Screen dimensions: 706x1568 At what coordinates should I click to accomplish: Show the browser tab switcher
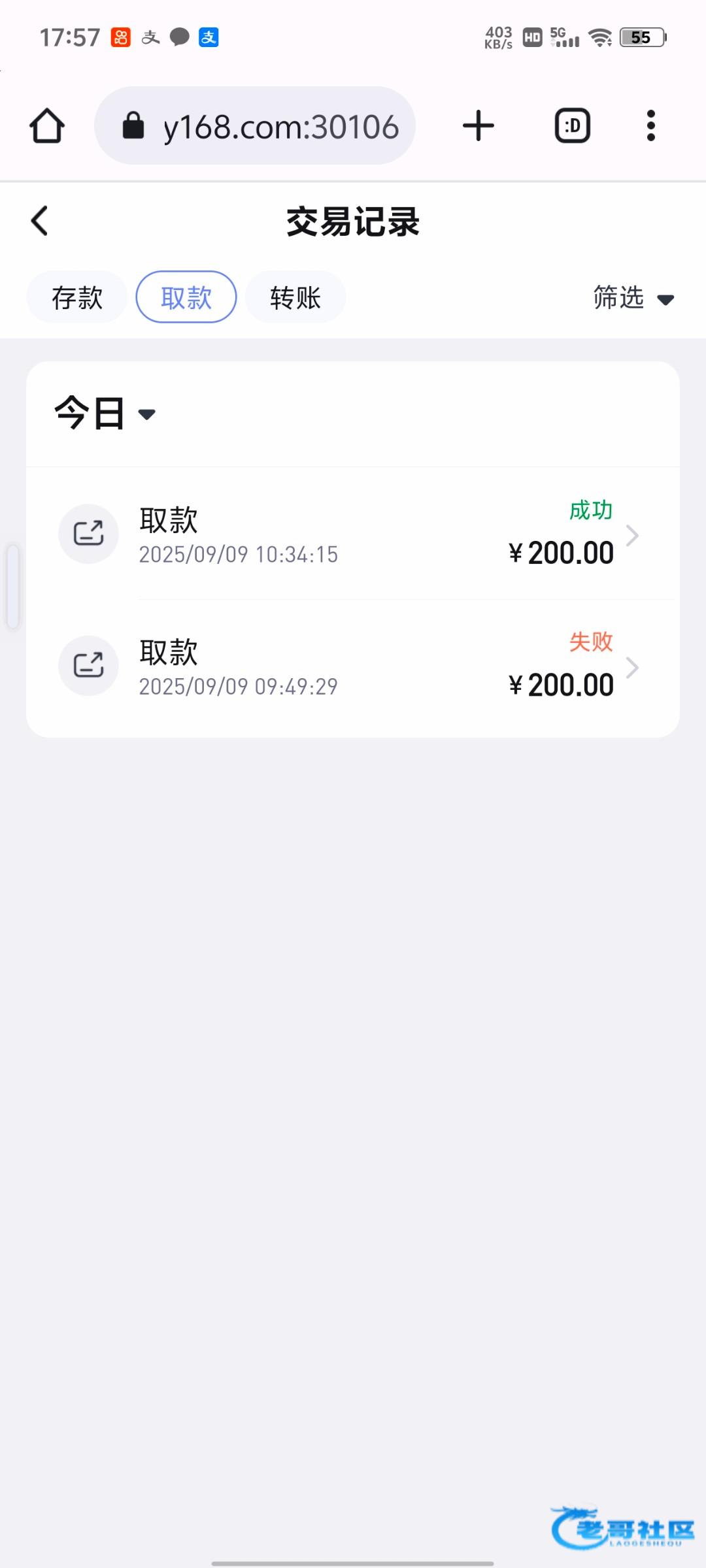pos(573,125)
